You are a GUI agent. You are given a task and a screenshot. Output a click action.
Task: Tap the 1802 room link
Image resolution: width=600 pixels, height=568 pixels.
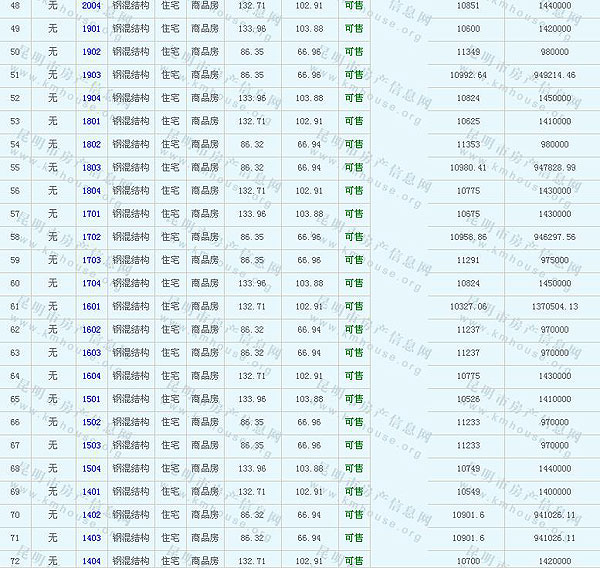[92, 144]
